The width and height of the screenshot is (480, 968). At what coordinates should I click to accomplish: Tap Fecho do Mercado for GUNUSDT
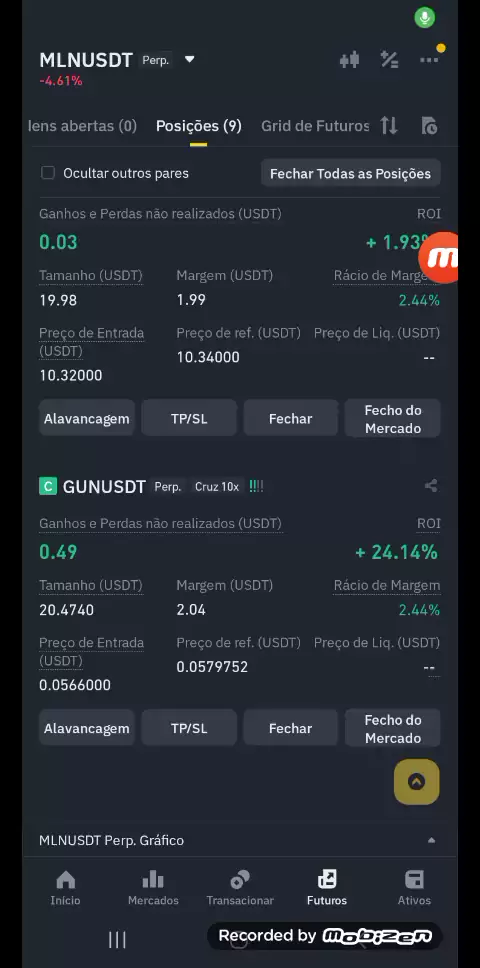tap(392, 728)
